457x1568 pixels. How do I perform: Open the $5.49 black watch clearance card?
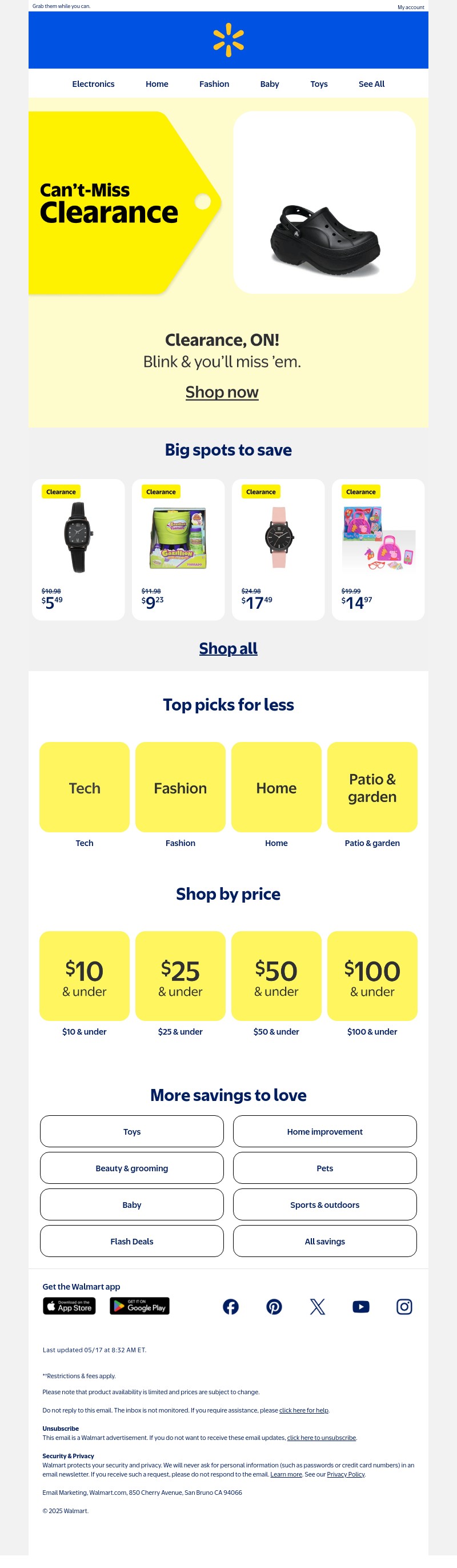click(x=78, y=549)
